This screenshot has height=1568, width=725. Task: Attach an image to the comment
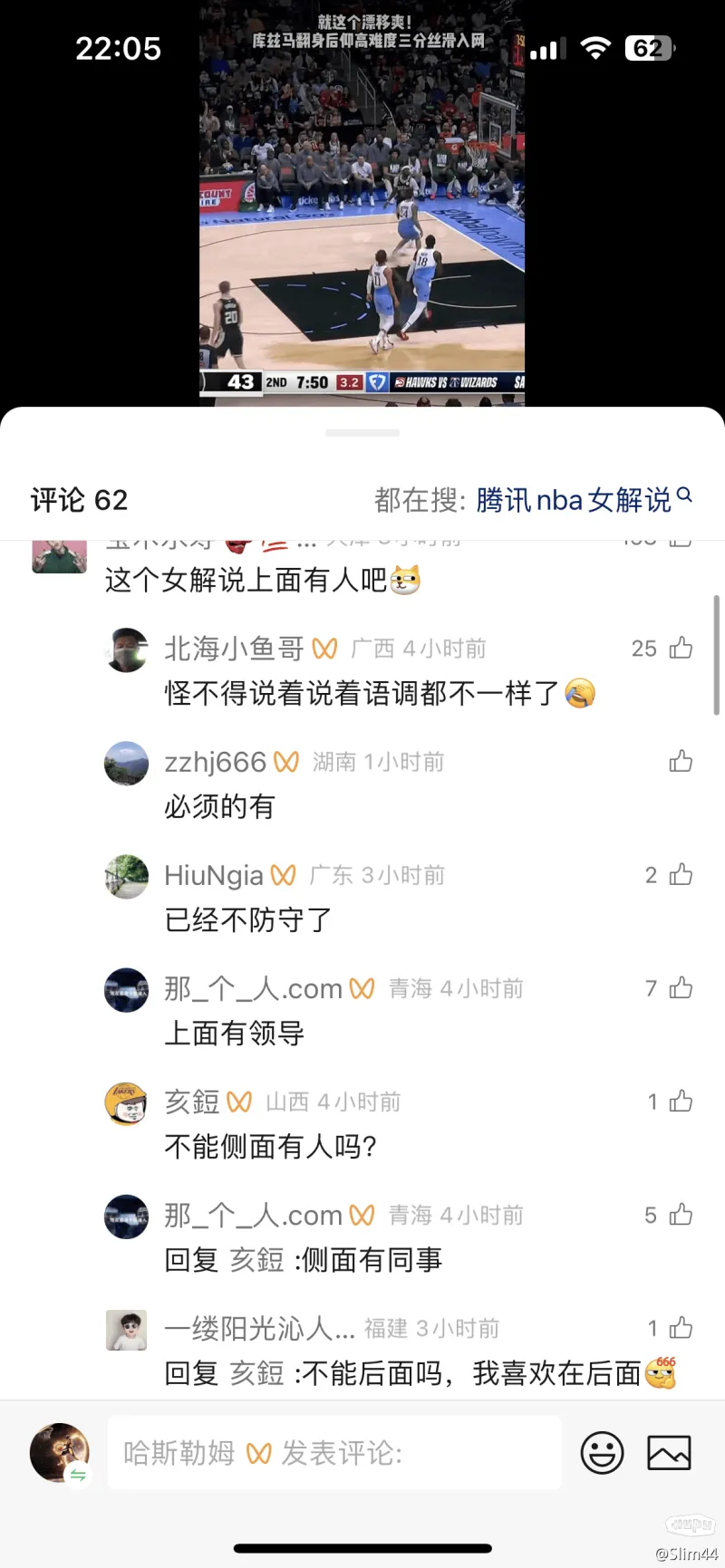click(669, 1453)
